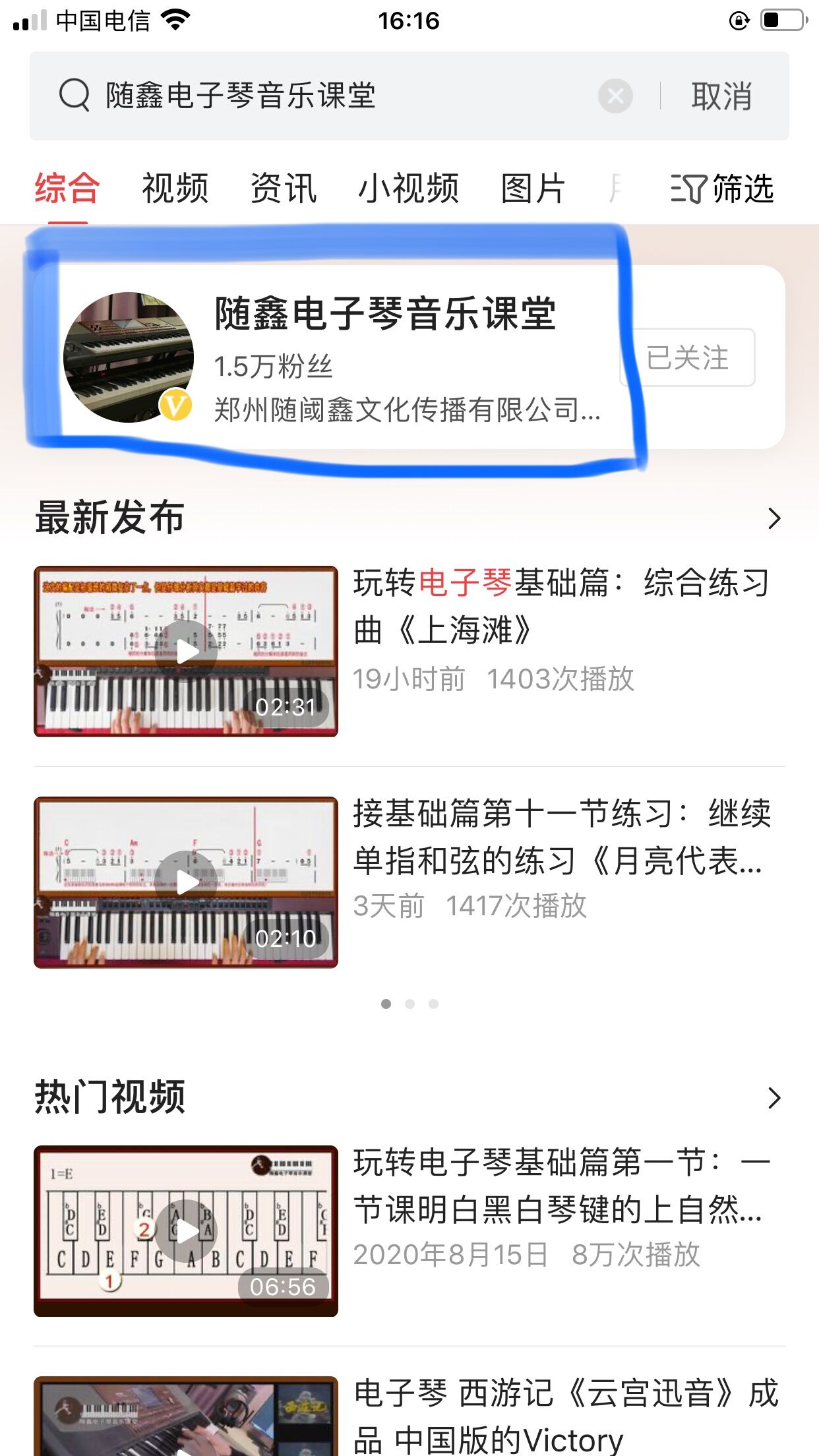819x1456 pixels.
Task: Tap the search magnifier icon
Action: coord(75,94)
